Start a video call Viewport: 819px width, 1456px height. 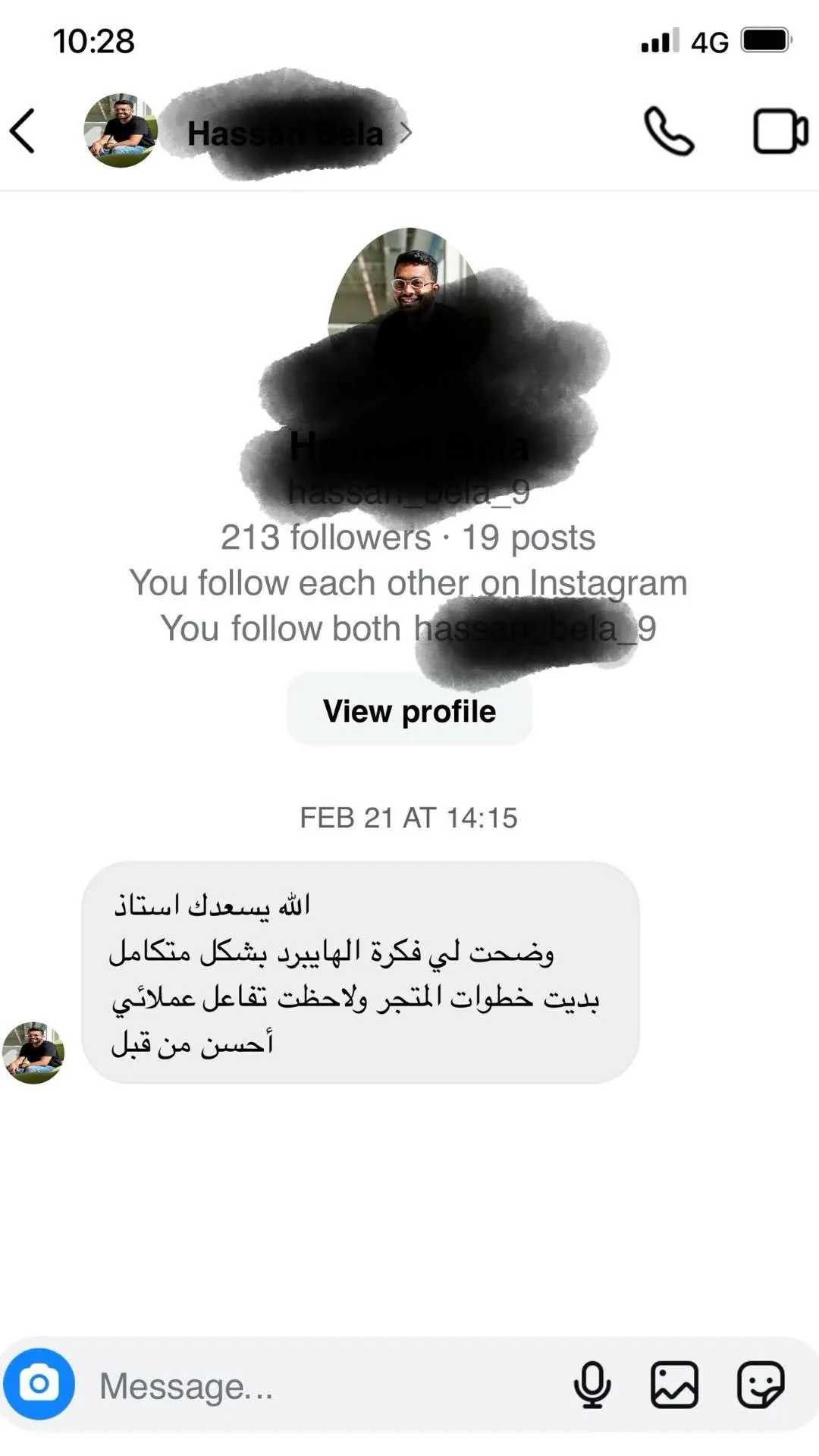pyautogui.click(x=780, y=131)
